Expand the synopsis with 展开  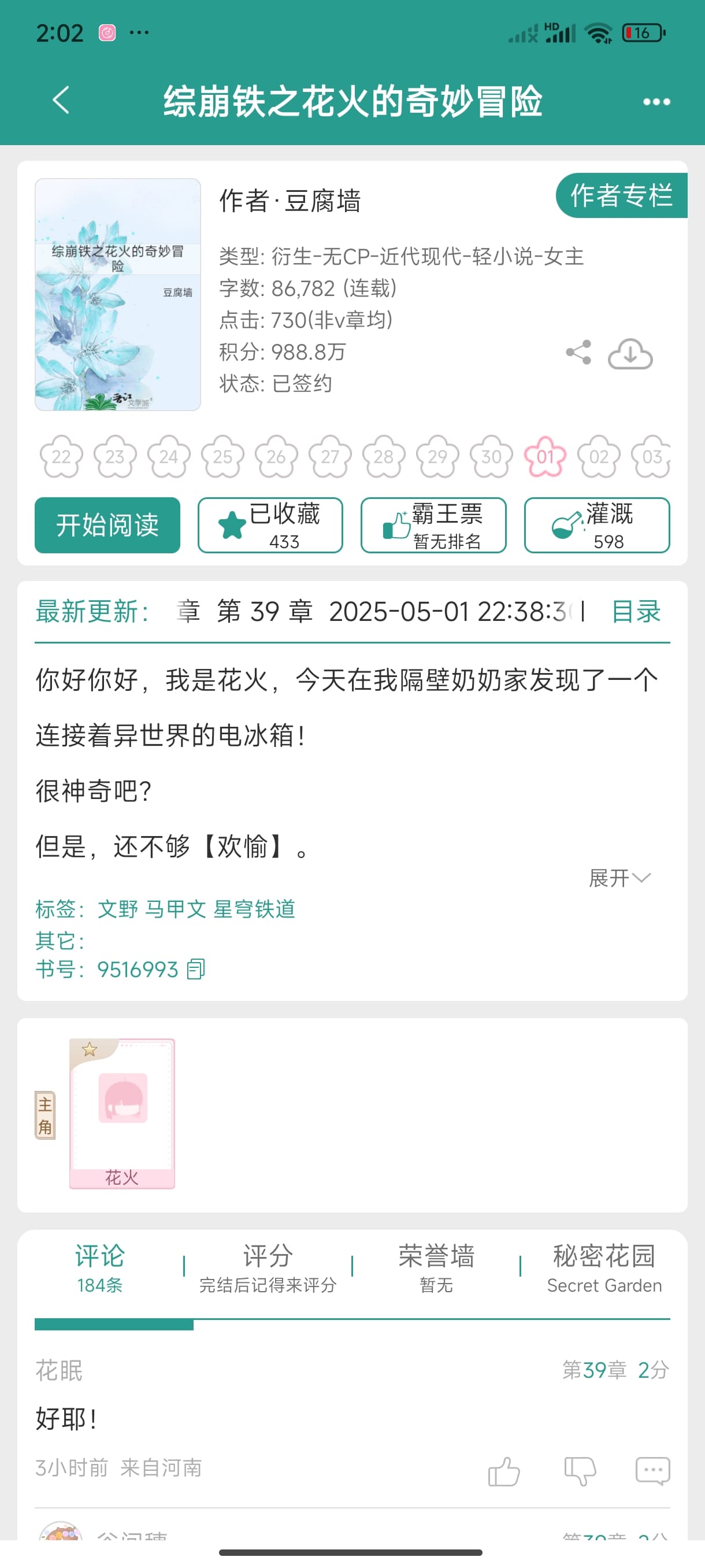(x=619, y=878)
